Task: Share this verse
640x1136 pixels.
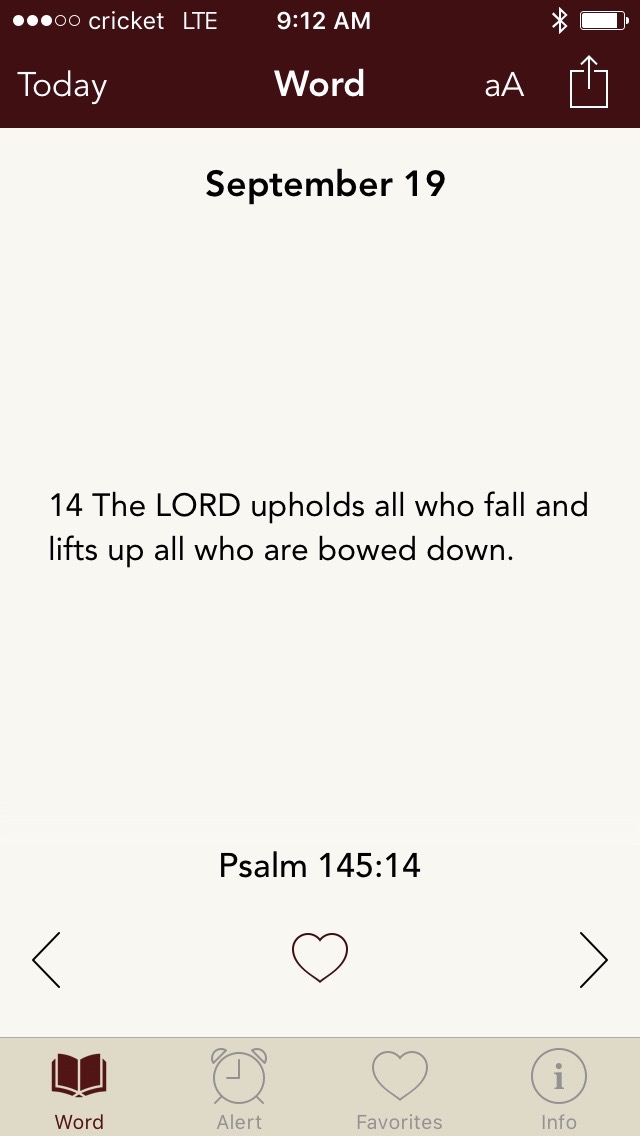Action: point(589,82)
